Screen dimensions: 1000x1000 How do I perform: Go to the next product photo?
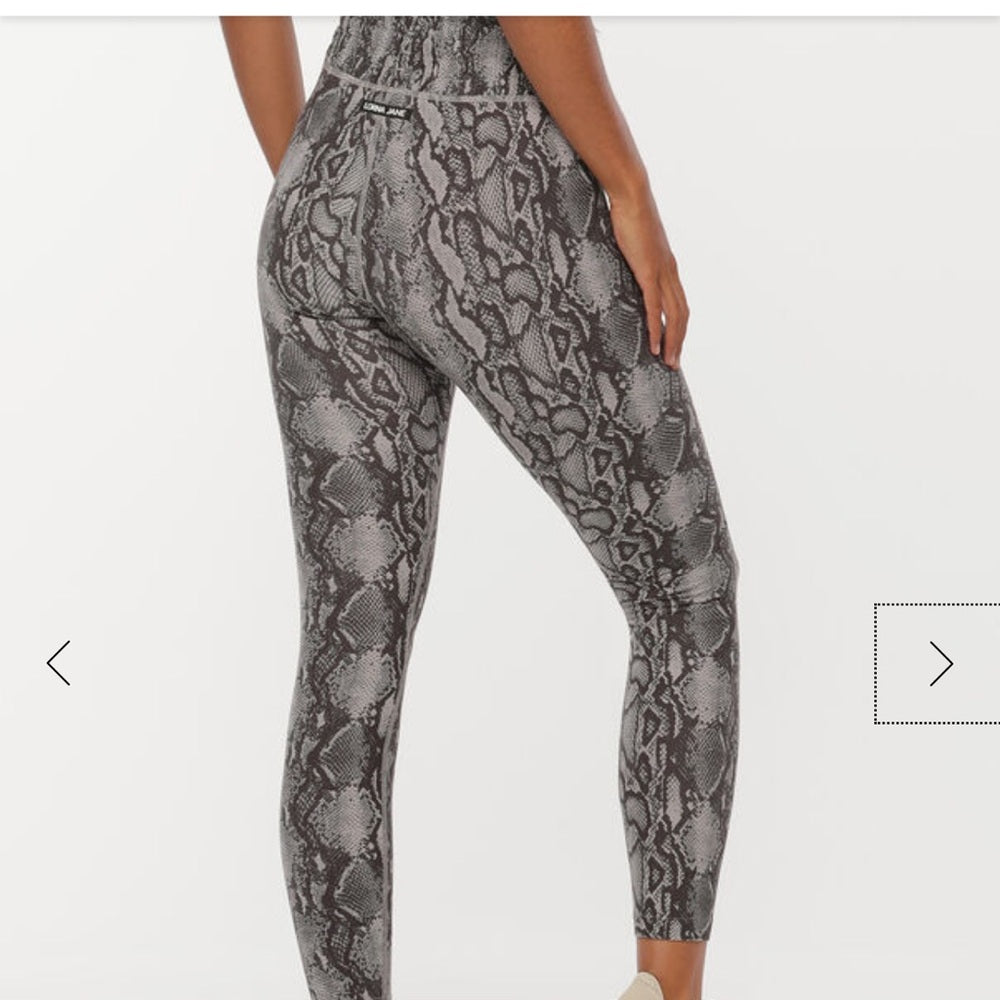click(x=940, y=663)
